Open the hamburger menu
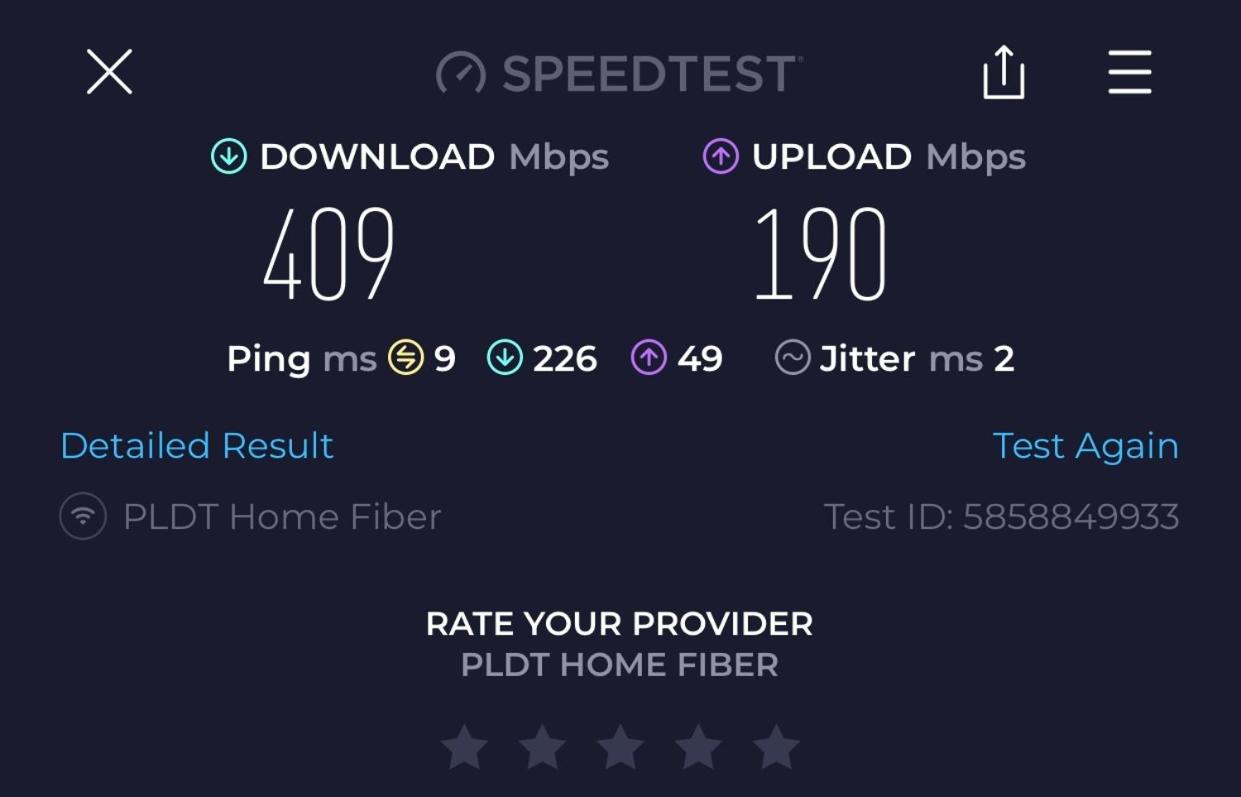 1130,73
